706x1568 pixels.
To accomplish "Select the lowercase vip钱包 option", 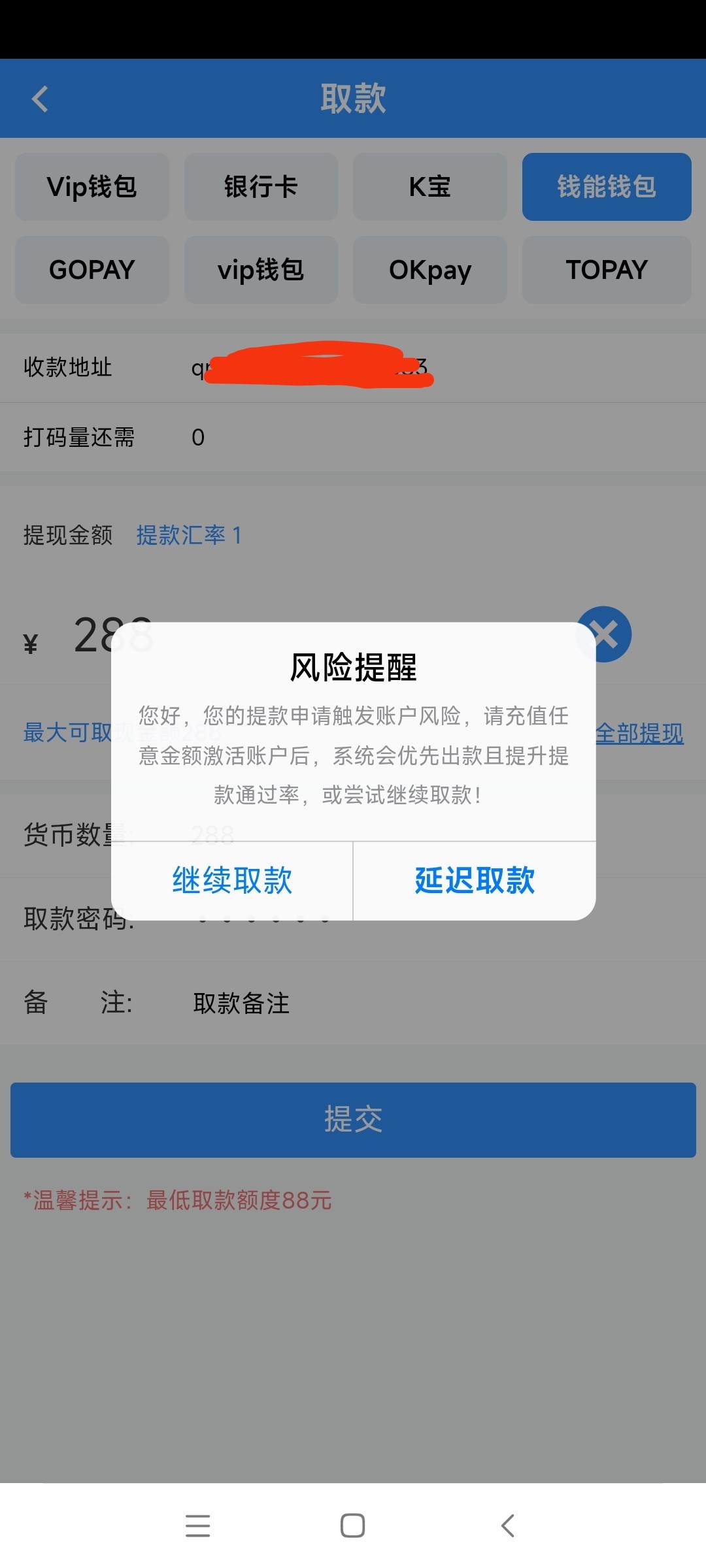I will click(261, 270).
